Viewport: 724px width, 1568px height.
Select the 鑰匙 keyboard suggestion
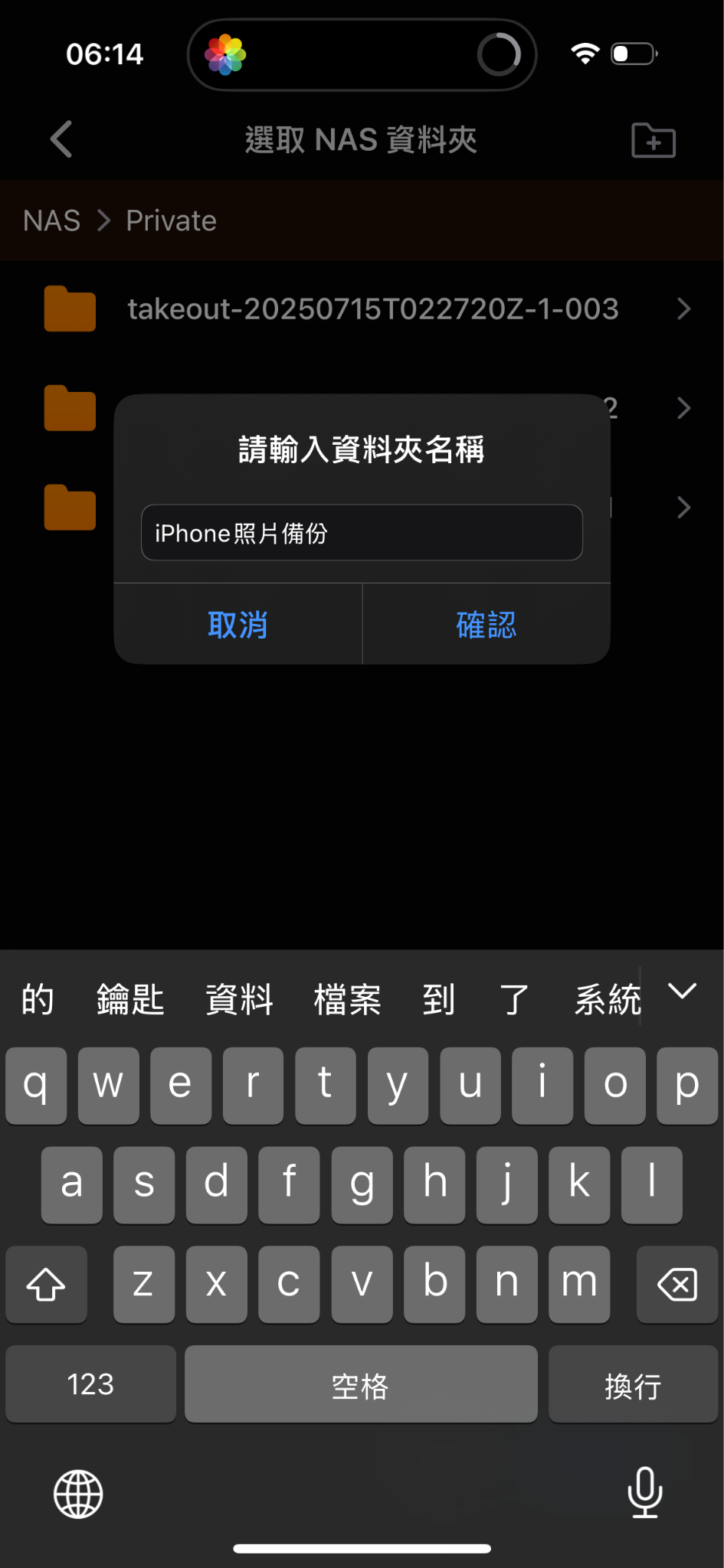130,999
